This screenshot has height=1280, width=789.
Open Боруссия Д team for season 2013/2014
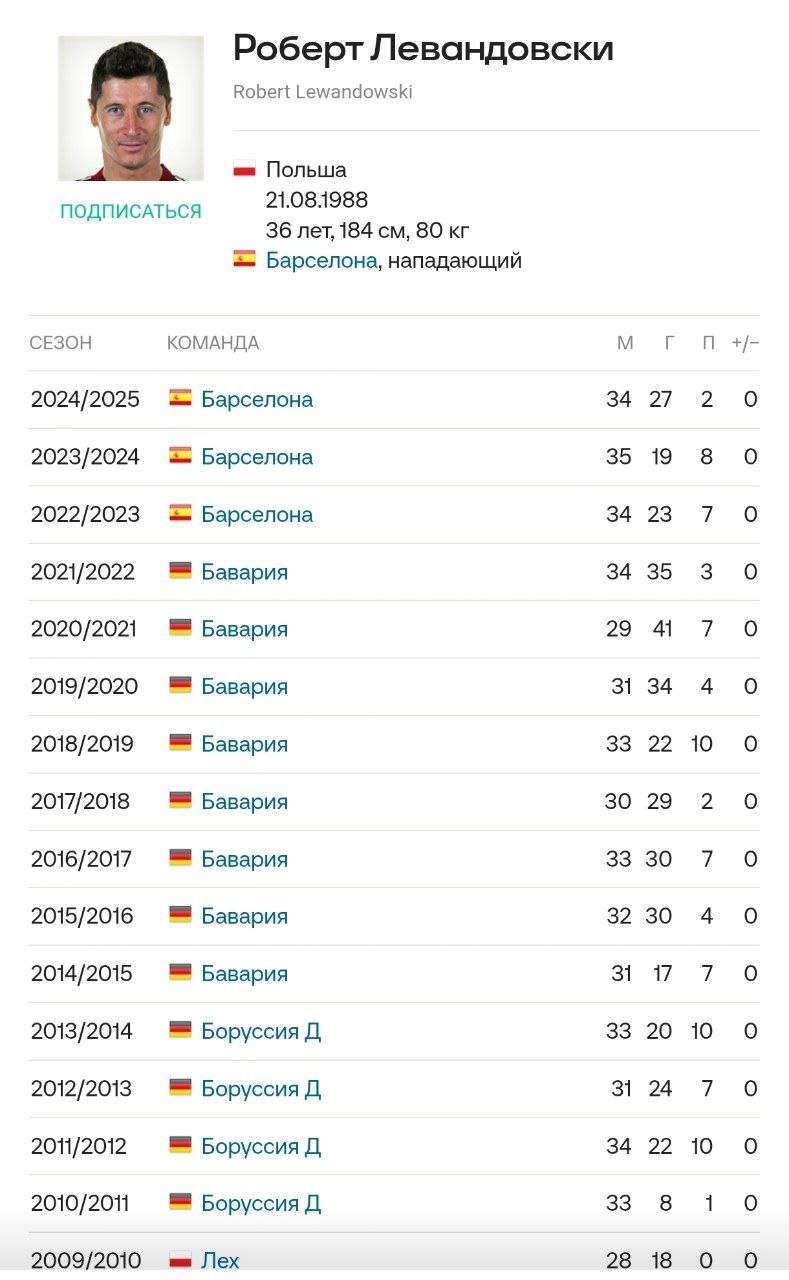tap(261, 1031)
